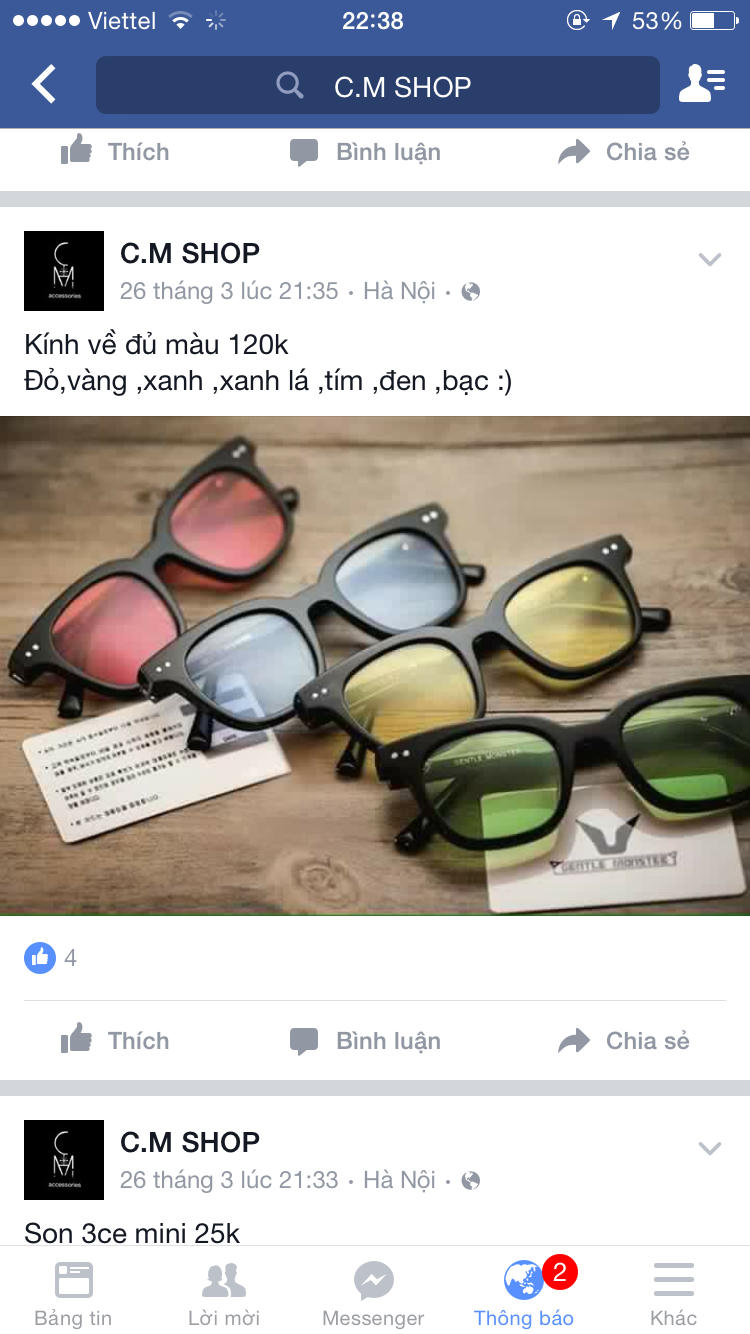Share the sunglasses post with Chia sẻ
Image resolution: width=750 pixels, height=1334 pixels.
click(624, 1041)
